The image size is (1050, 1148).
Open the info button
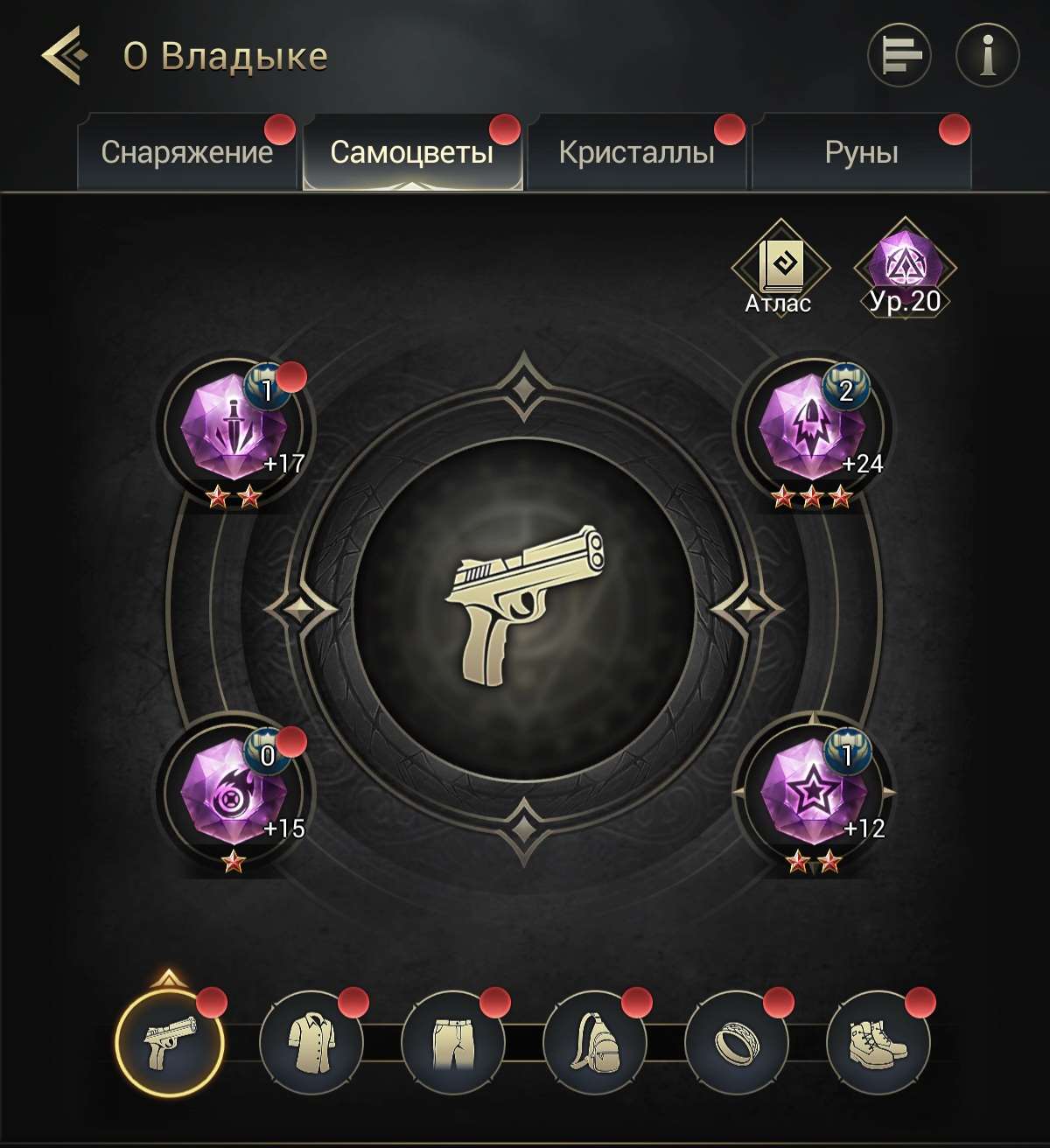pyautogui.click(x=988, y=55)
